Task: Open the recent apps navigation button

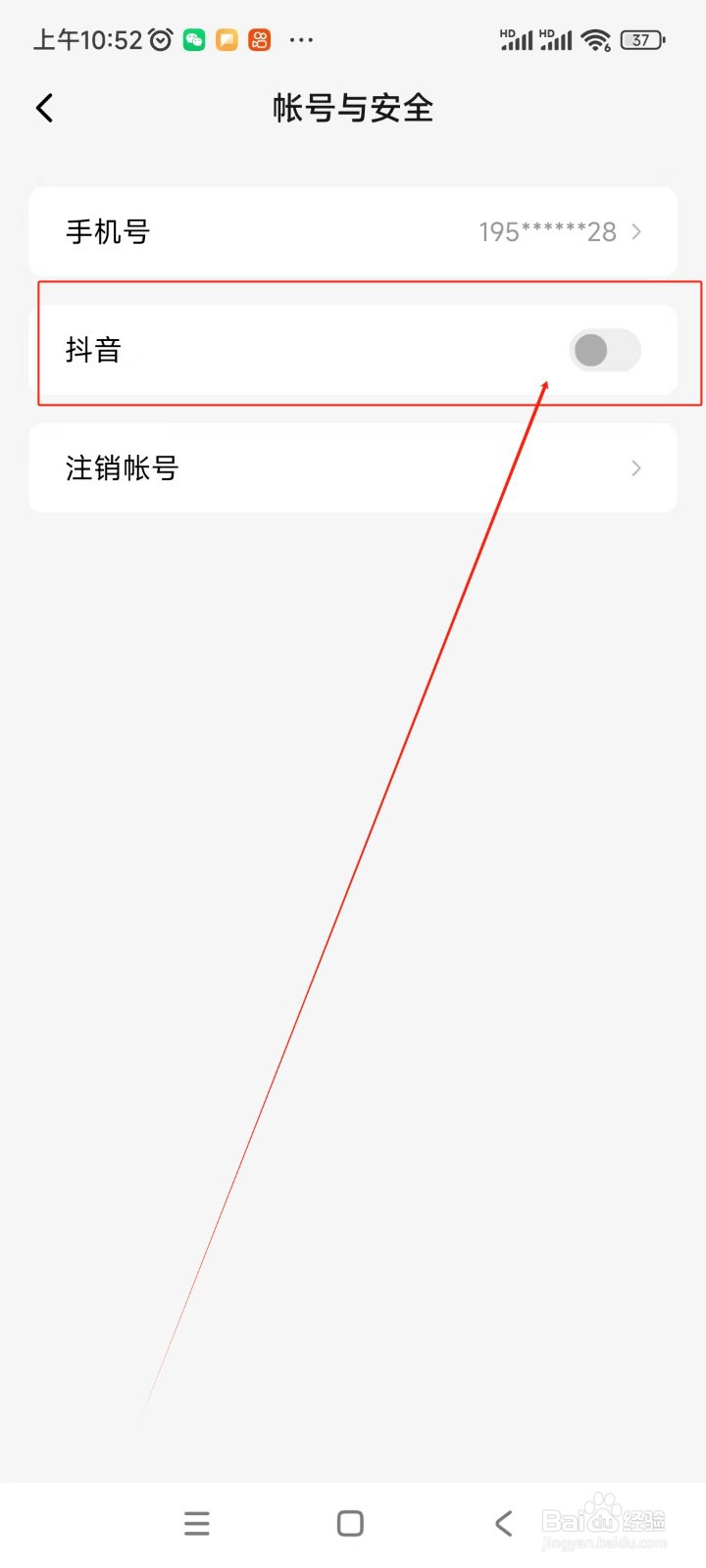Action: coord(196,1522)
